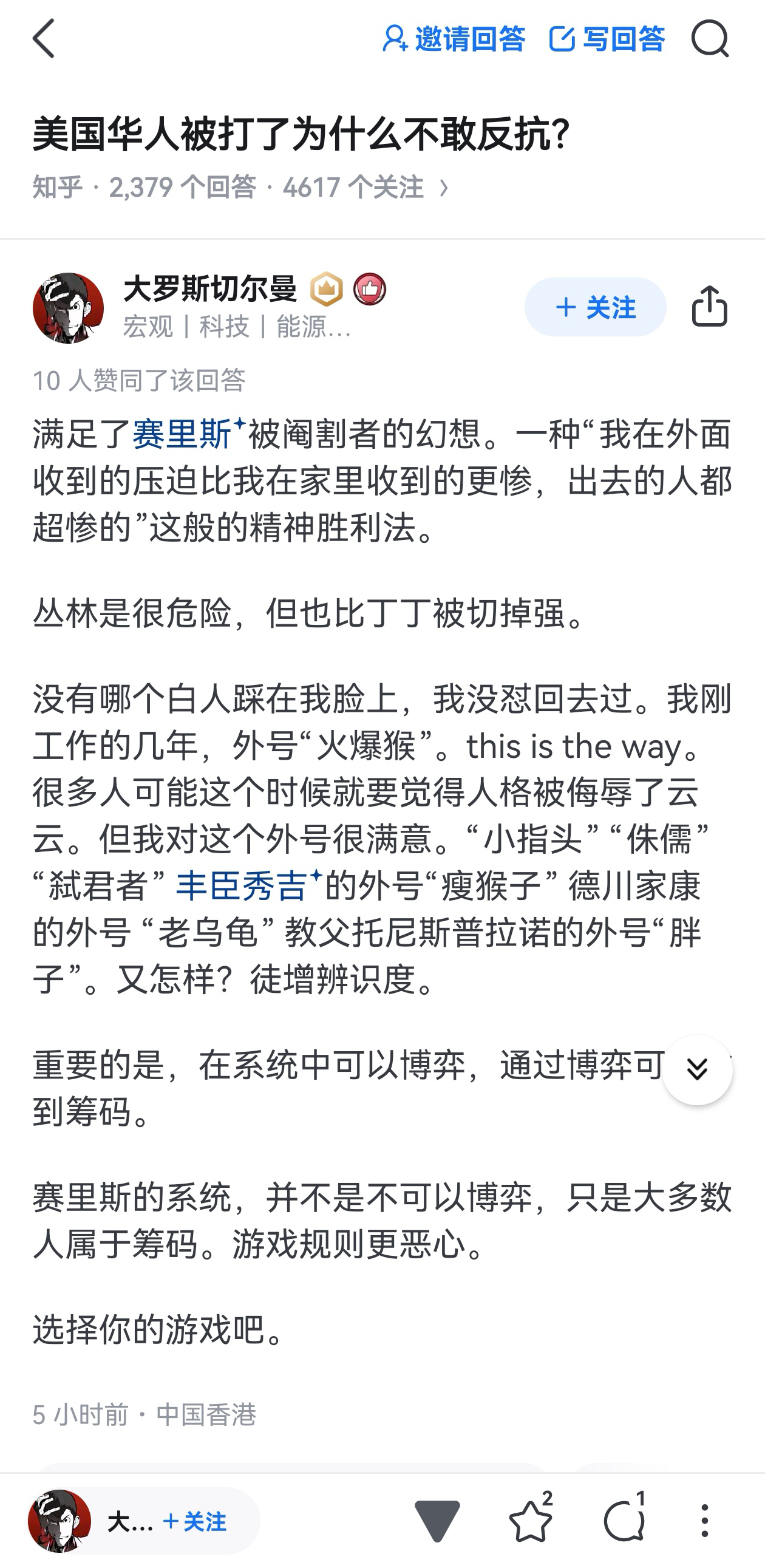Screen dimensions: 765x1568
Task: Tap 写回答 to write an answer
Action: pos(607,39)
